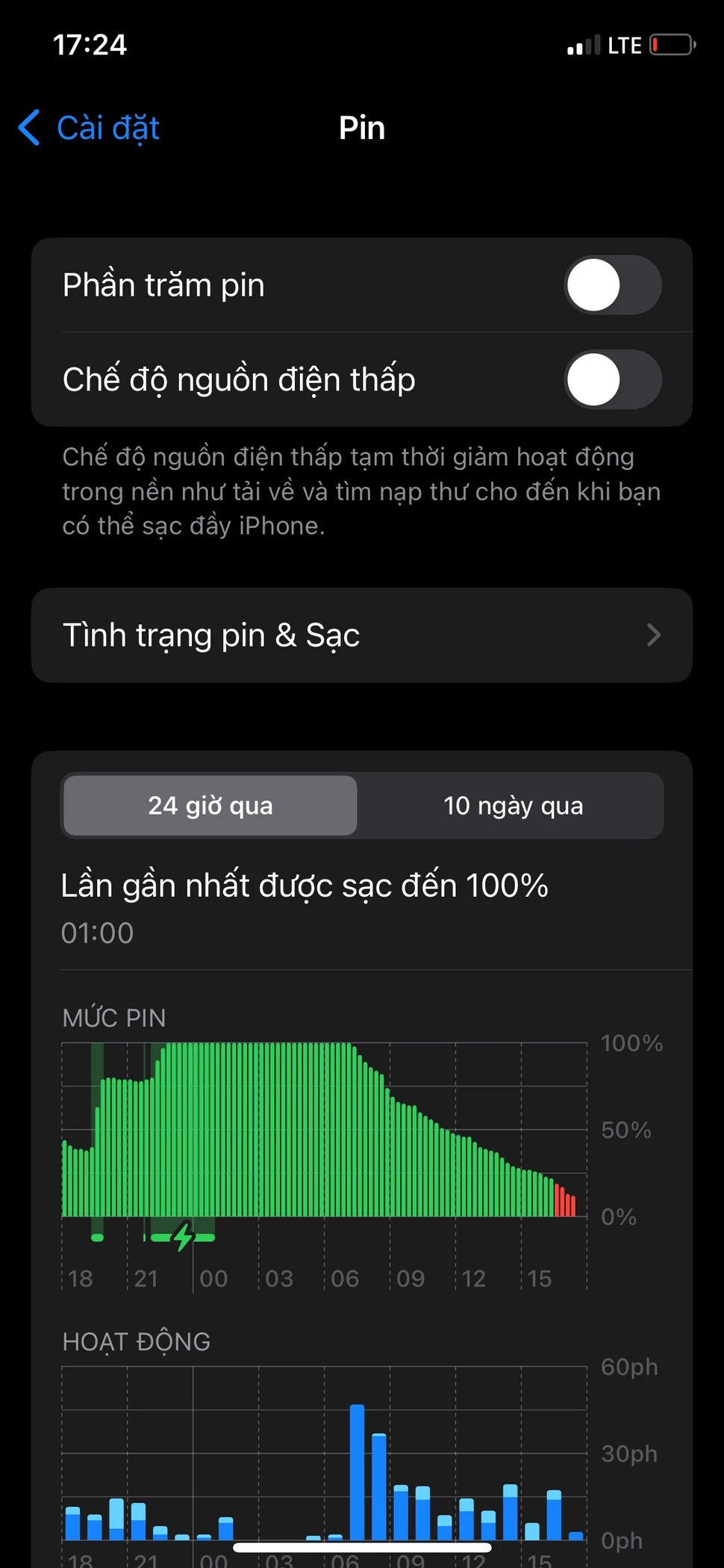Toggle battery percentage switch off again
The width and height of the screenshot is (724, 1568).
pyautogui.click(x=613, y=284)
